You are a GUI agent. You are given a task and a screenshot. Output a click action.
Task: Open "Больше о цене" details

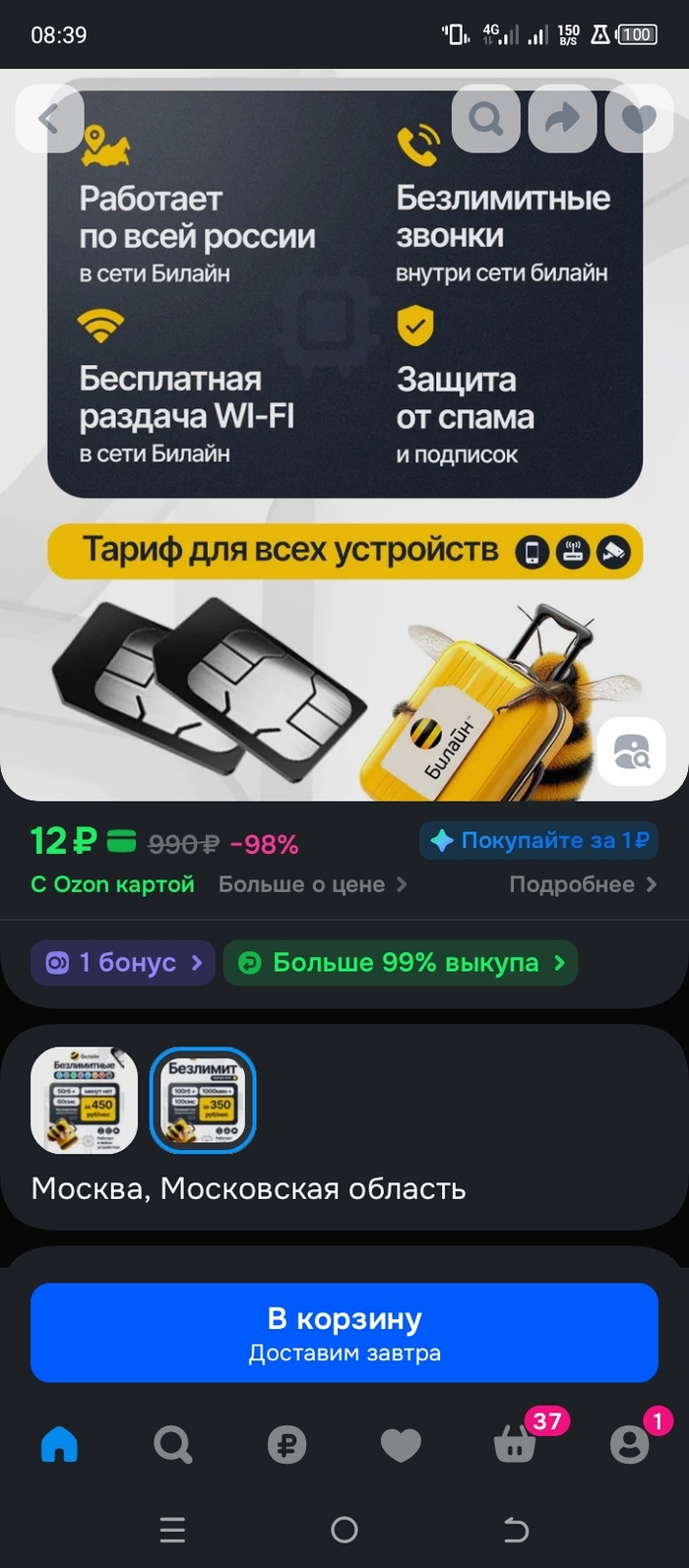[312, 884]
